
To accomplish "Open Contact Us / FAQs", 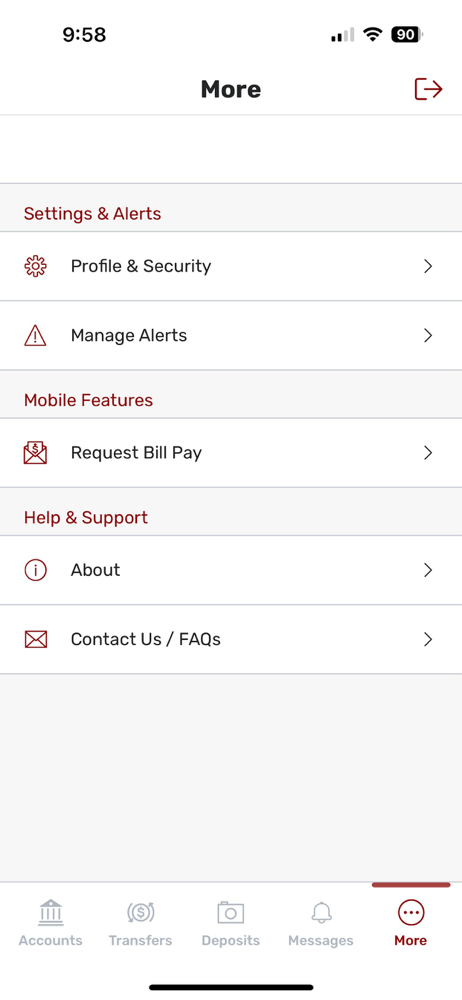I will click(x=231, y=639).
